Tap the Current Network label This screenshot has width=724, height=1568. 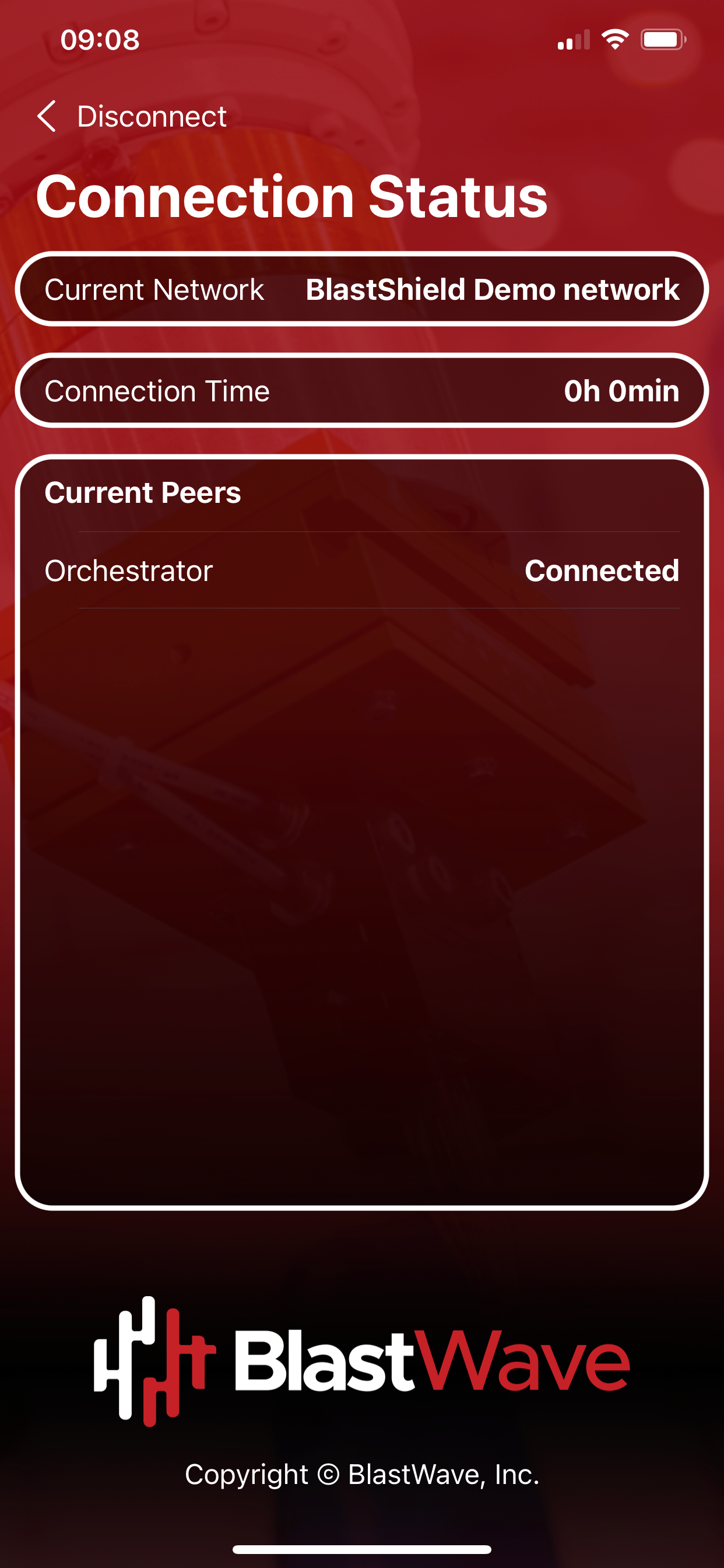tap(154, 290)
